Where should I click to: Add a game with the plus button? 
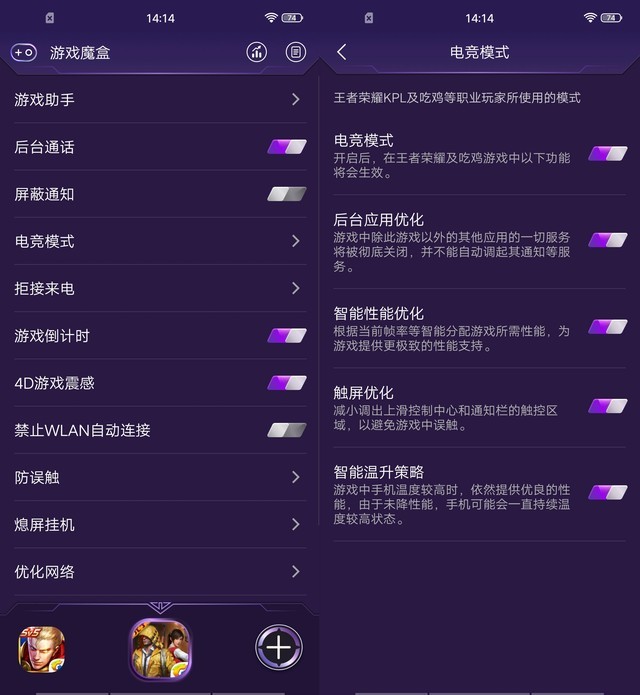(x=278, y=647)
